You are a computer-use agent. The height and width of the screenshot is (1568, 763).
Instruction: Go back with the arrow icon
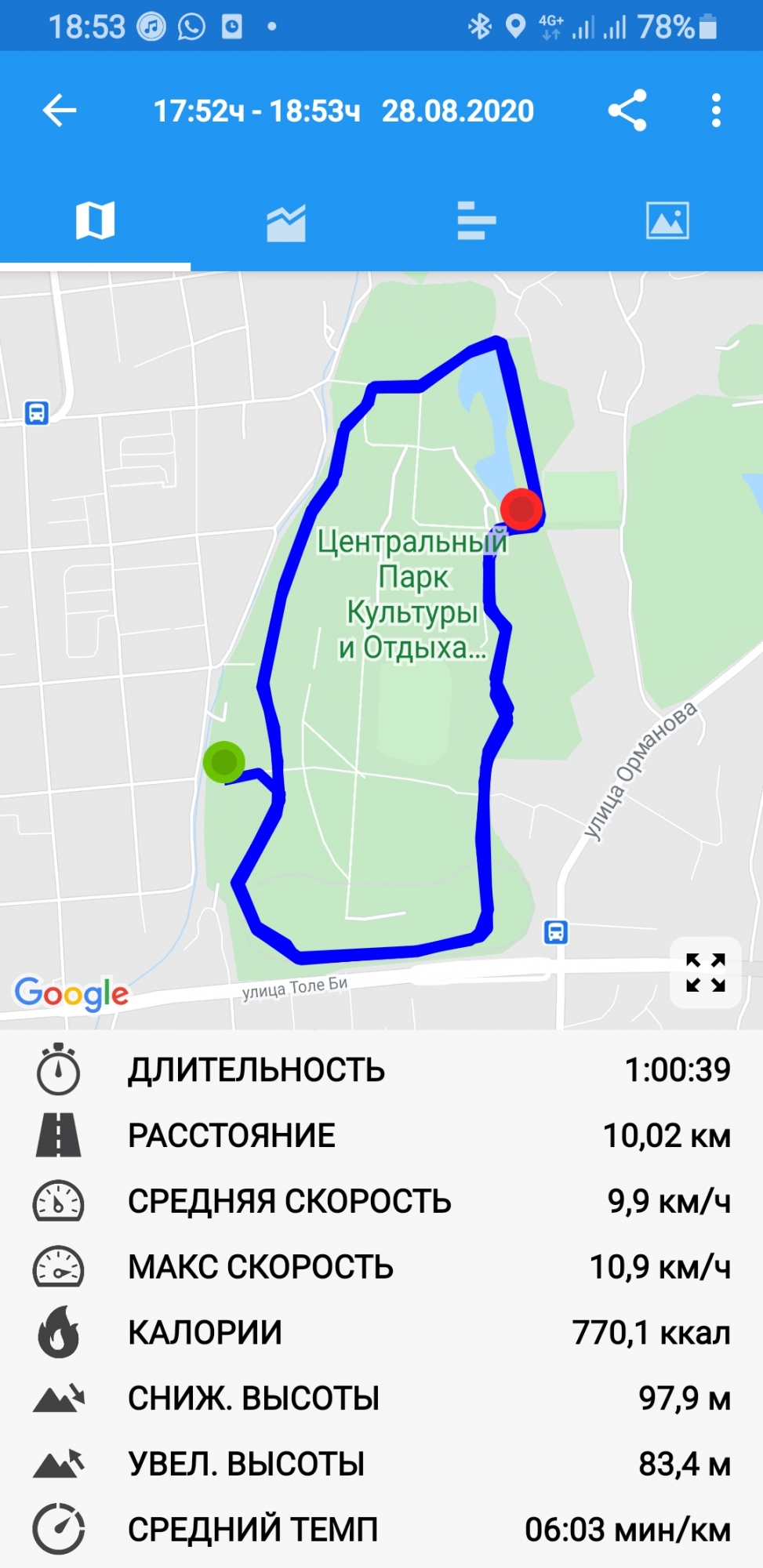coord(60,111)
